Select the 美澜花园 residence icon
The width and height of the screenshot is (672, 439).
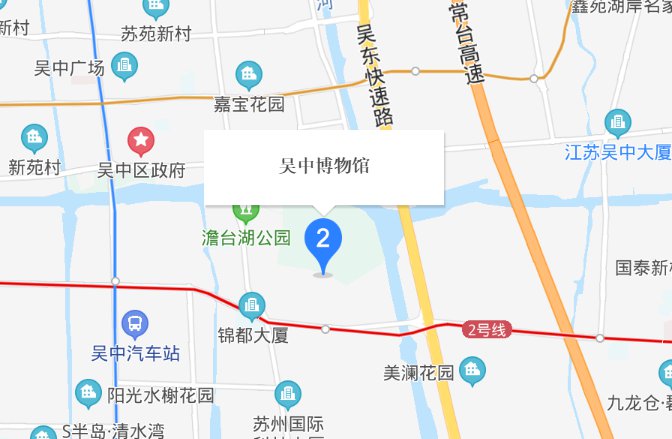pyautogui.click(x=474, y=374)
